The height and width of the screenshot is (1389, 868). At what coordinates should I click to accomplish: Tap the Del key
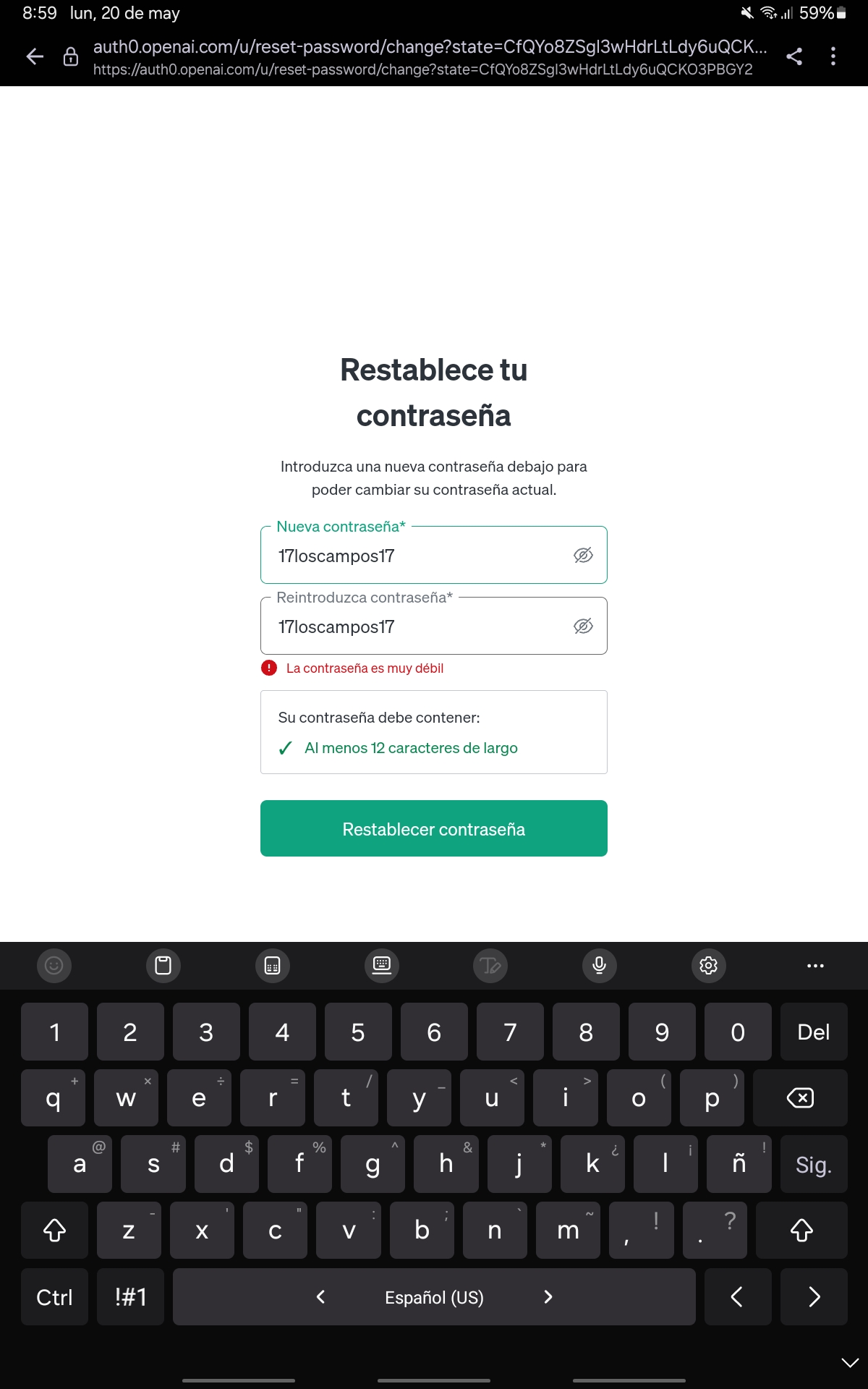tap(814, 1032)
